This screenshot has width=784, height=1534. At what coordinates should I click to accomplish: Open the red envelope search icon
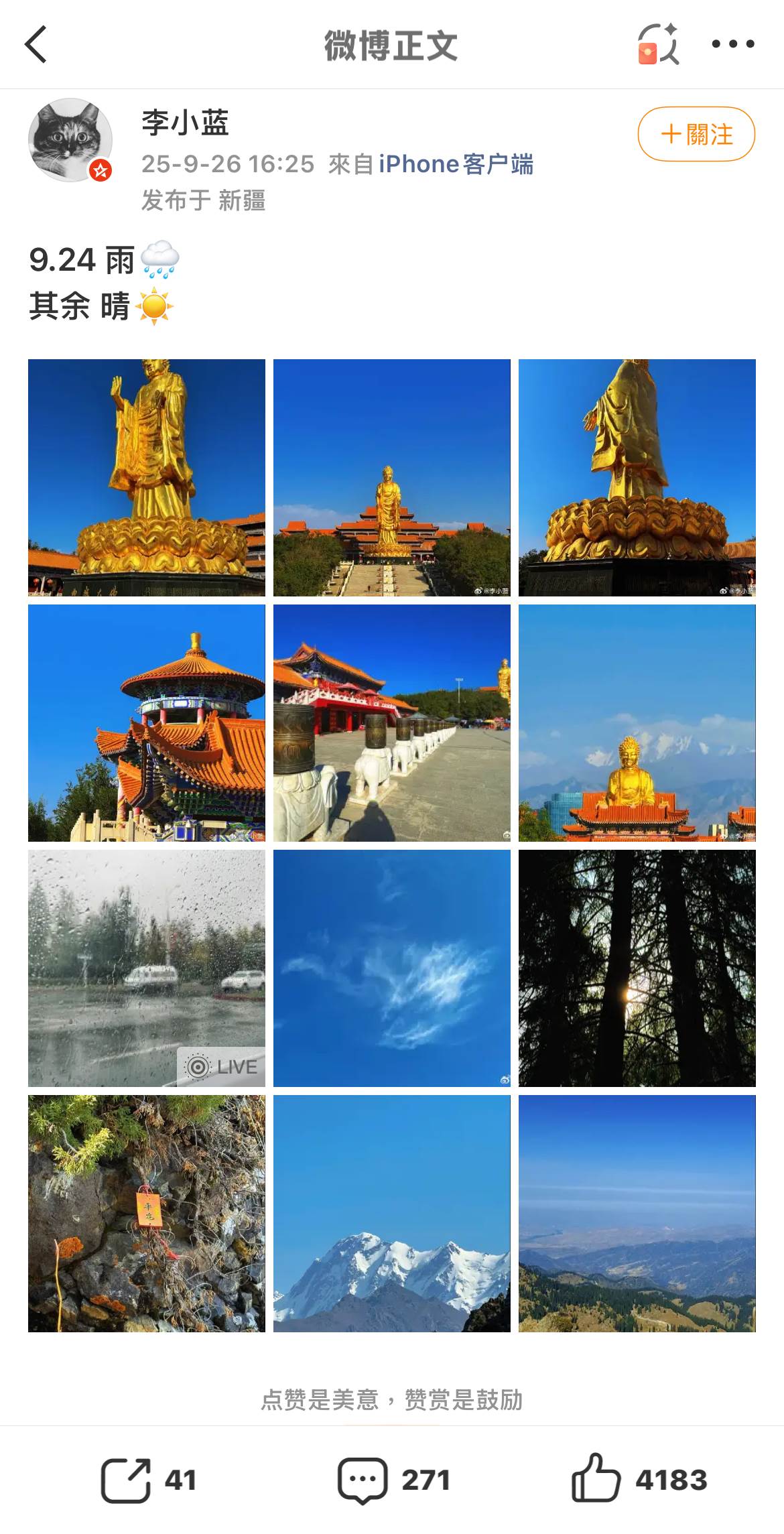[x=657, y=44]
